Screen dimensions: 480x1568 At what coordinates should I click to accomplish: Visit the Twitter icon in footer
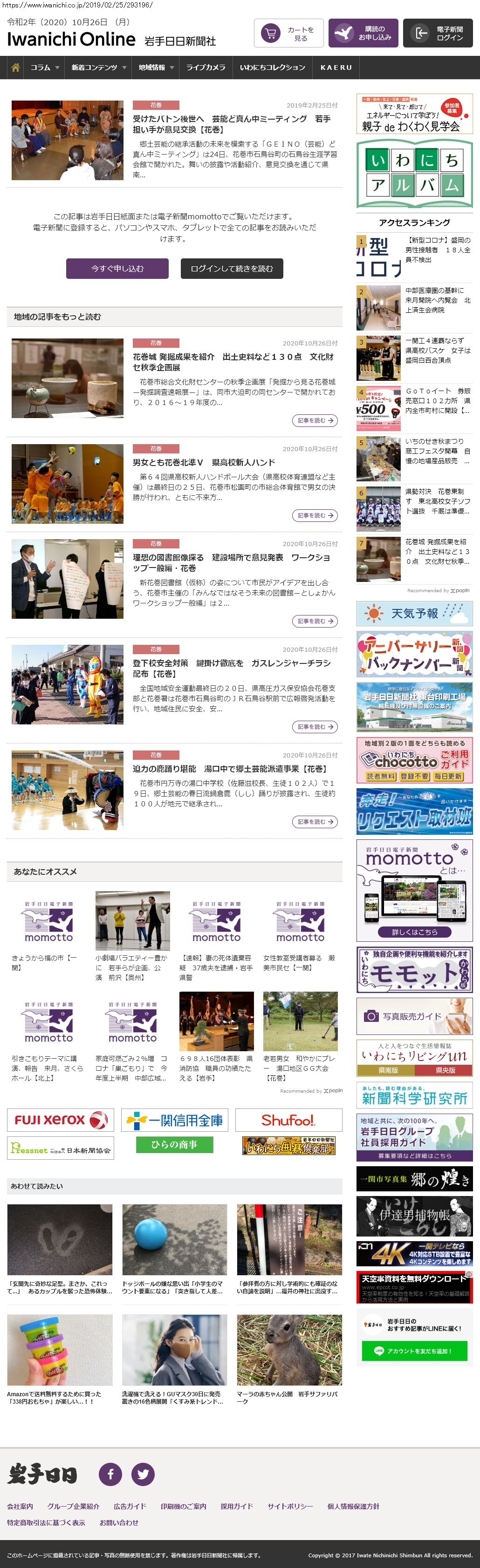143,1474
